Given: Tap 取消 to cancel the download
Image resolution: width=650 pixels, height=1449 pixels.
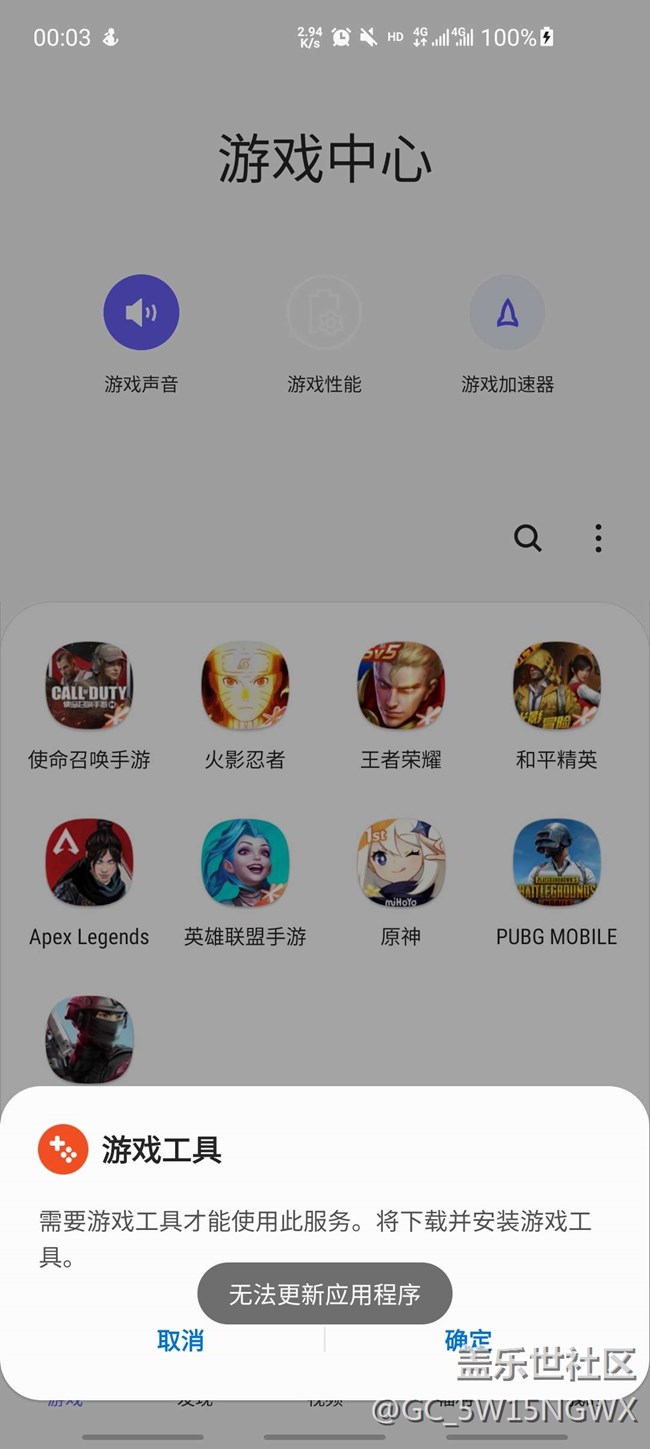Looking at the screenshot, I should coord(180,1340).
